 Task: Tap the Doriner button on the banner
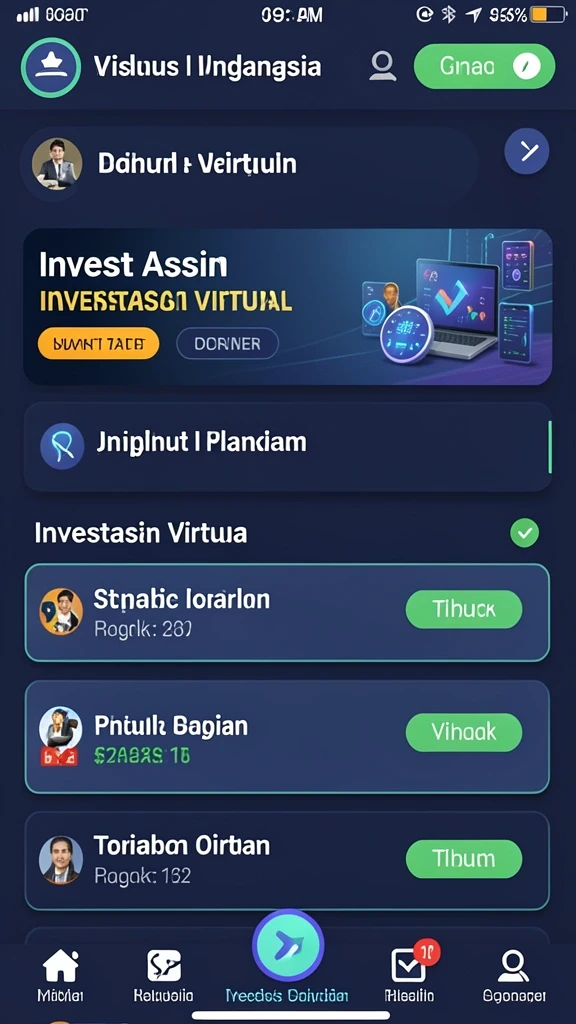(x=227, y=344)
